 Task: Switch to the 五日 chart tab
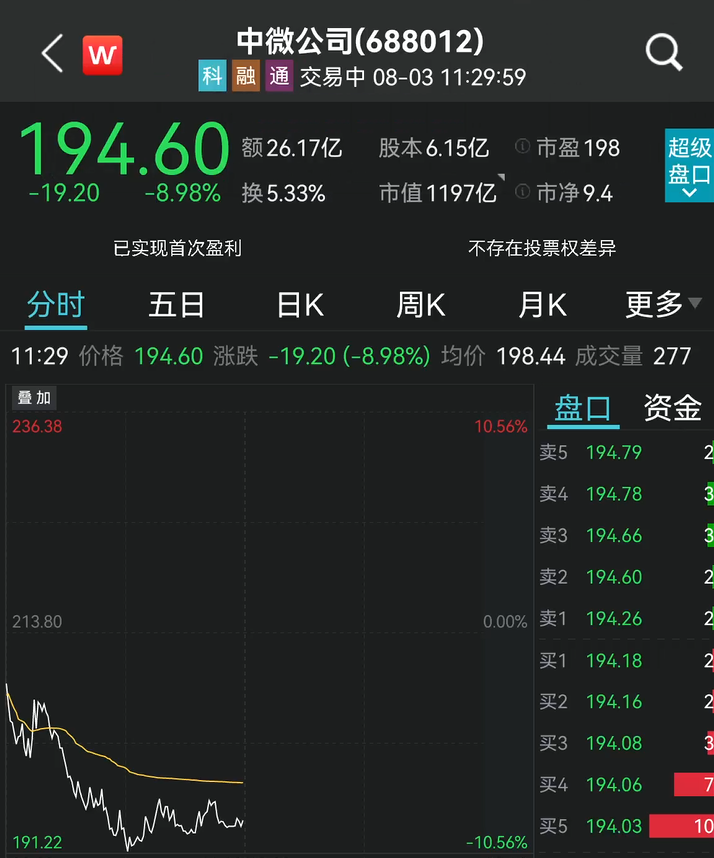pyautogui.click(x=176, y=304)
